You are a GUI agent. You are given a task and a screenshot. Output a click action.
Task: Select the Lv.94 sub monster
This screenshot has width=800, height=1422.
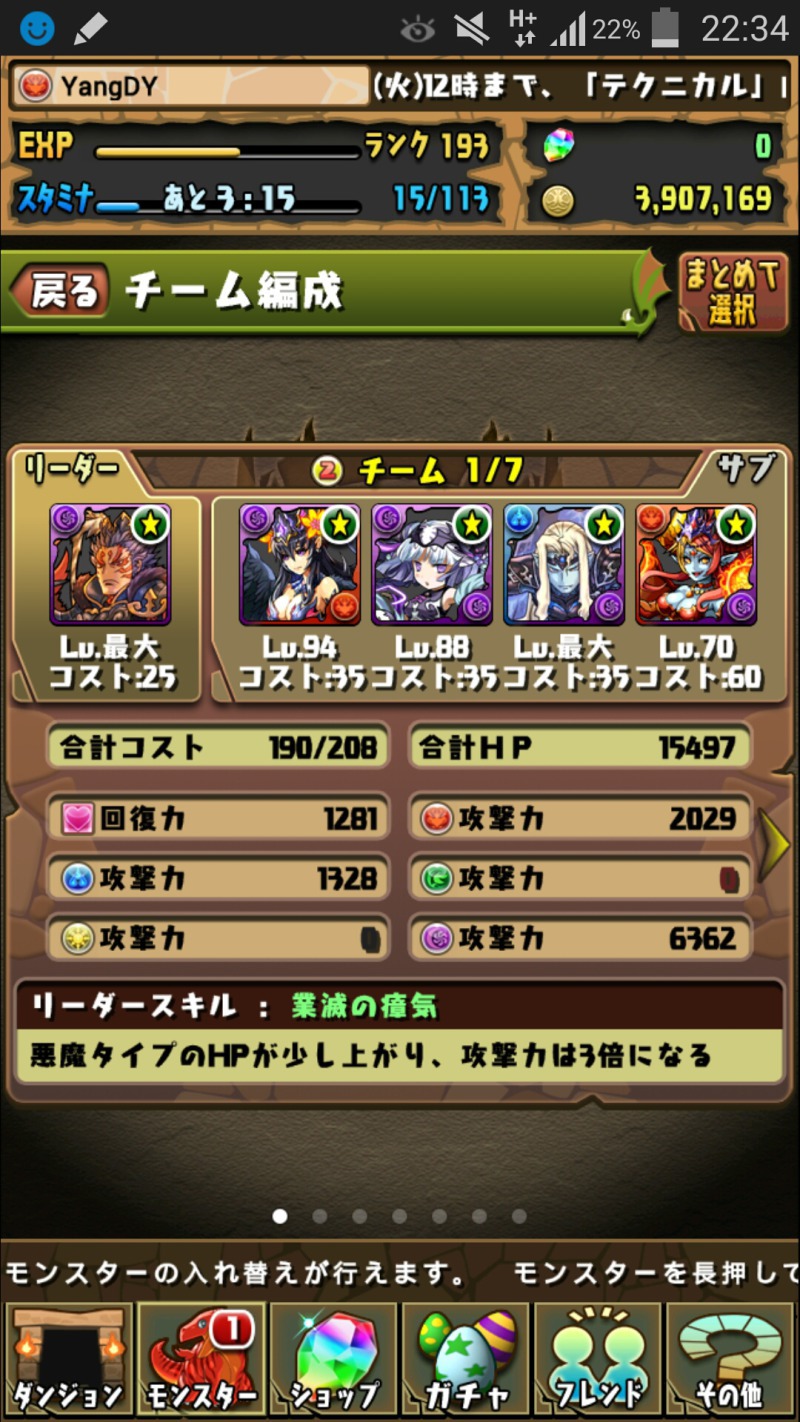[x=301, y=565]
